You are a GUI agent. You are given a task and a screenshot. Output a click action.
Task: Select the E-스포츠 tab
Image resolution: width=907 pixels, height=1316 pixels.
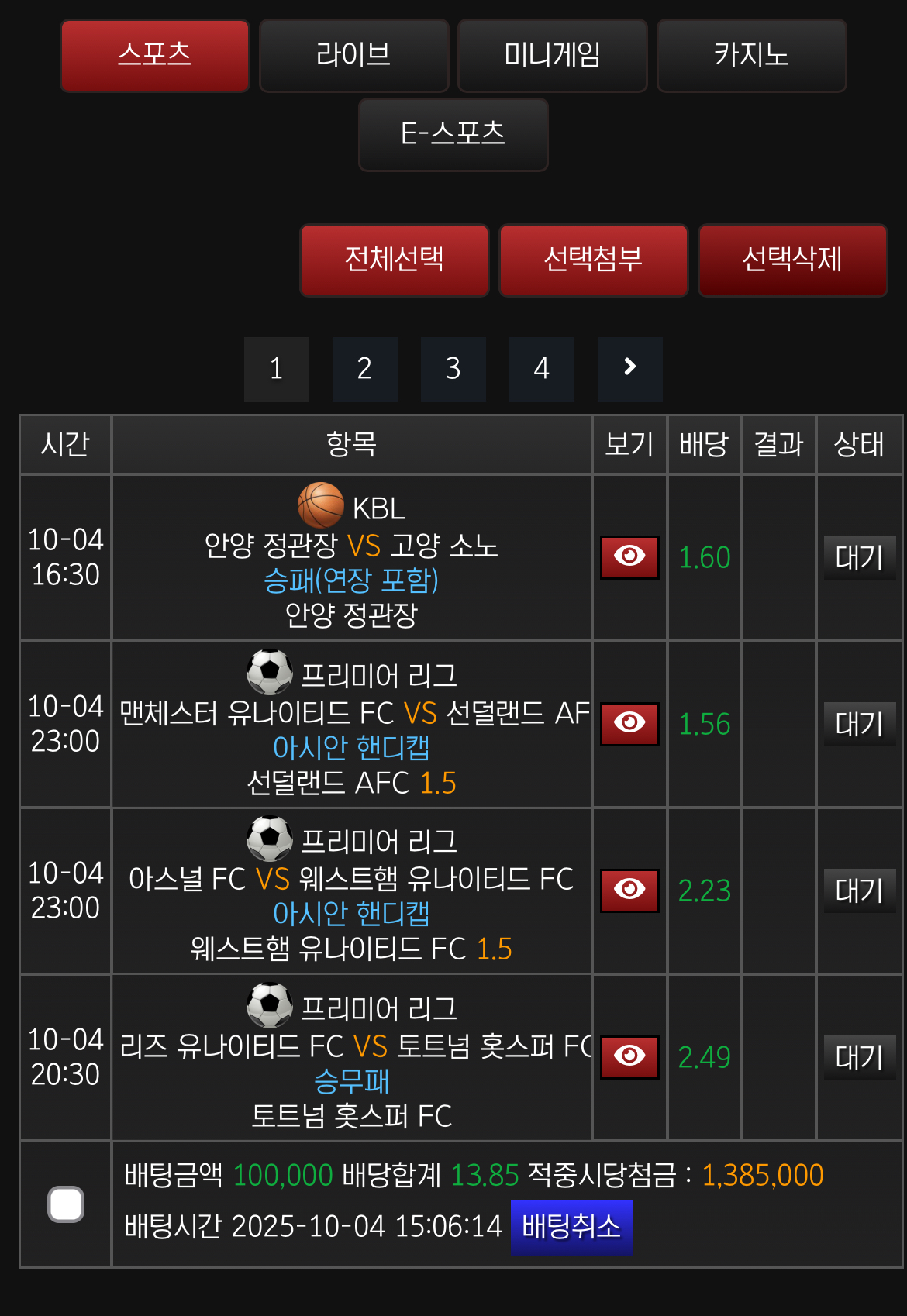453,134
